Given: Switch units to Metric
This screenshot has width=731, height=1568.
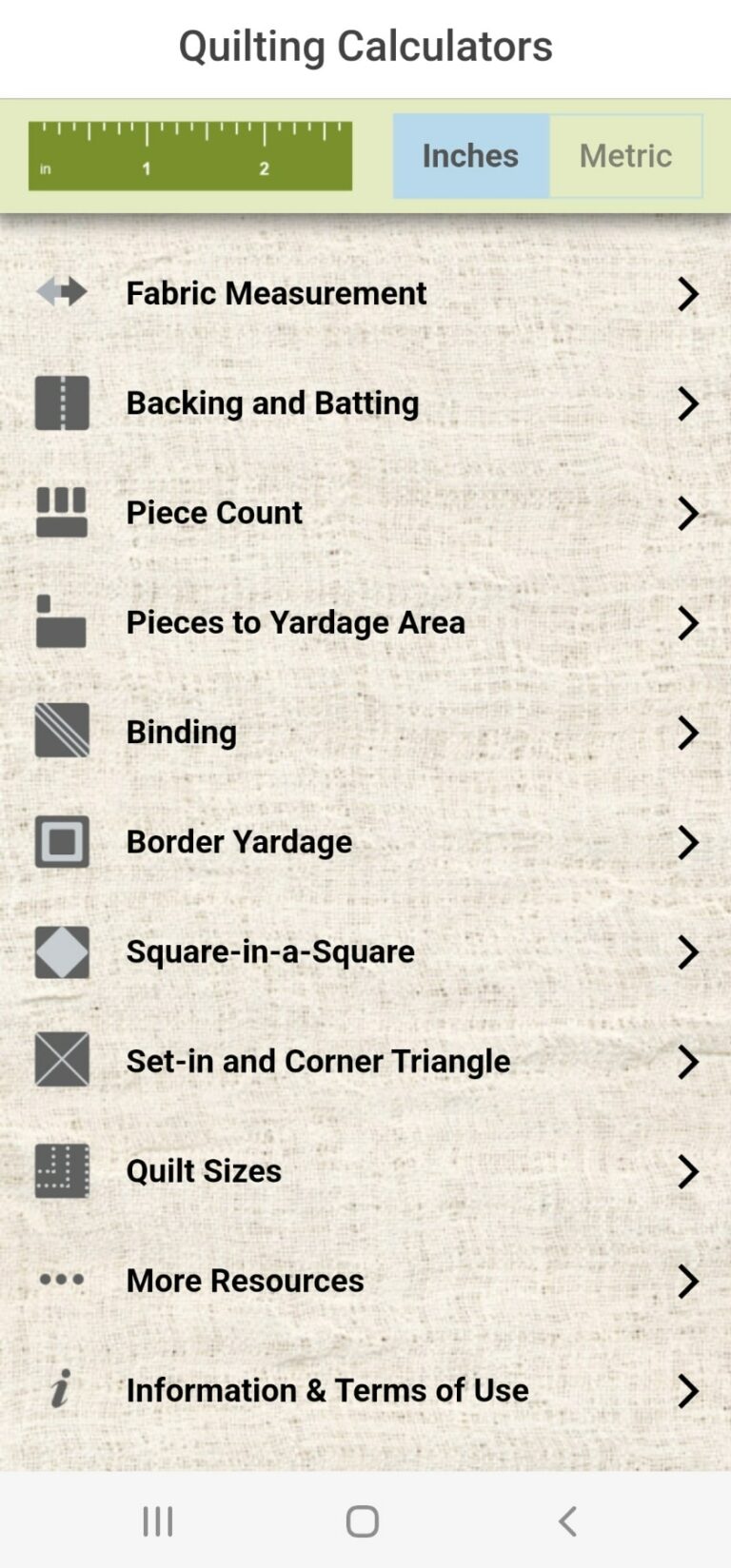Looking at the screenshot, I should tap(625, 155).
